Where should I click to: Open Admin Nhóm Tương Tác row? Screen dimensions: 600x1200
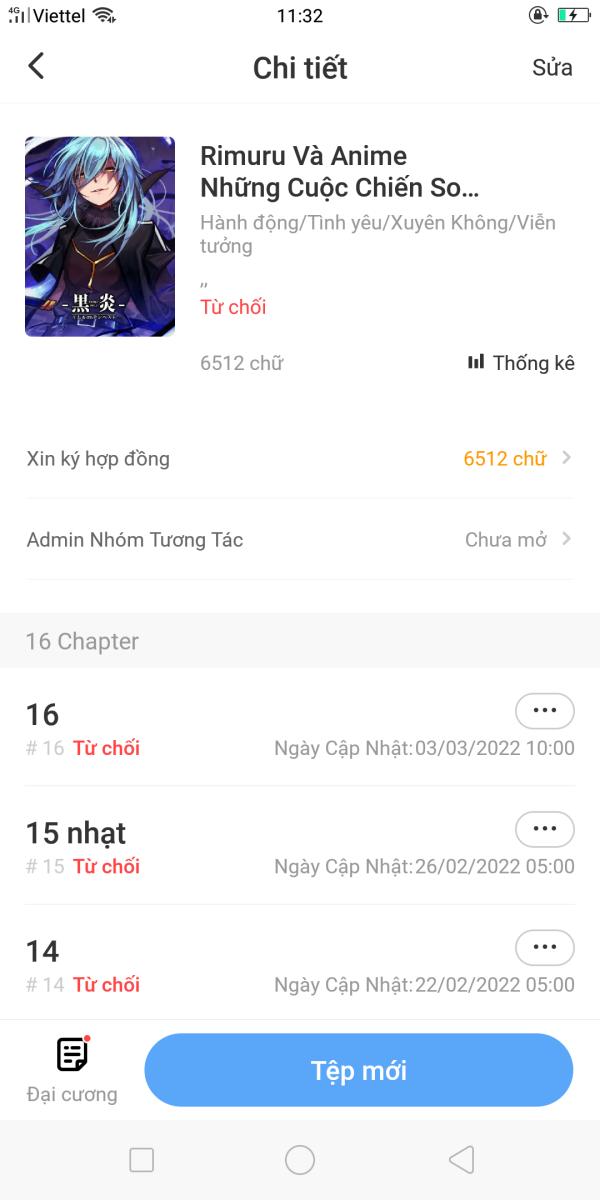coord(300,540)
